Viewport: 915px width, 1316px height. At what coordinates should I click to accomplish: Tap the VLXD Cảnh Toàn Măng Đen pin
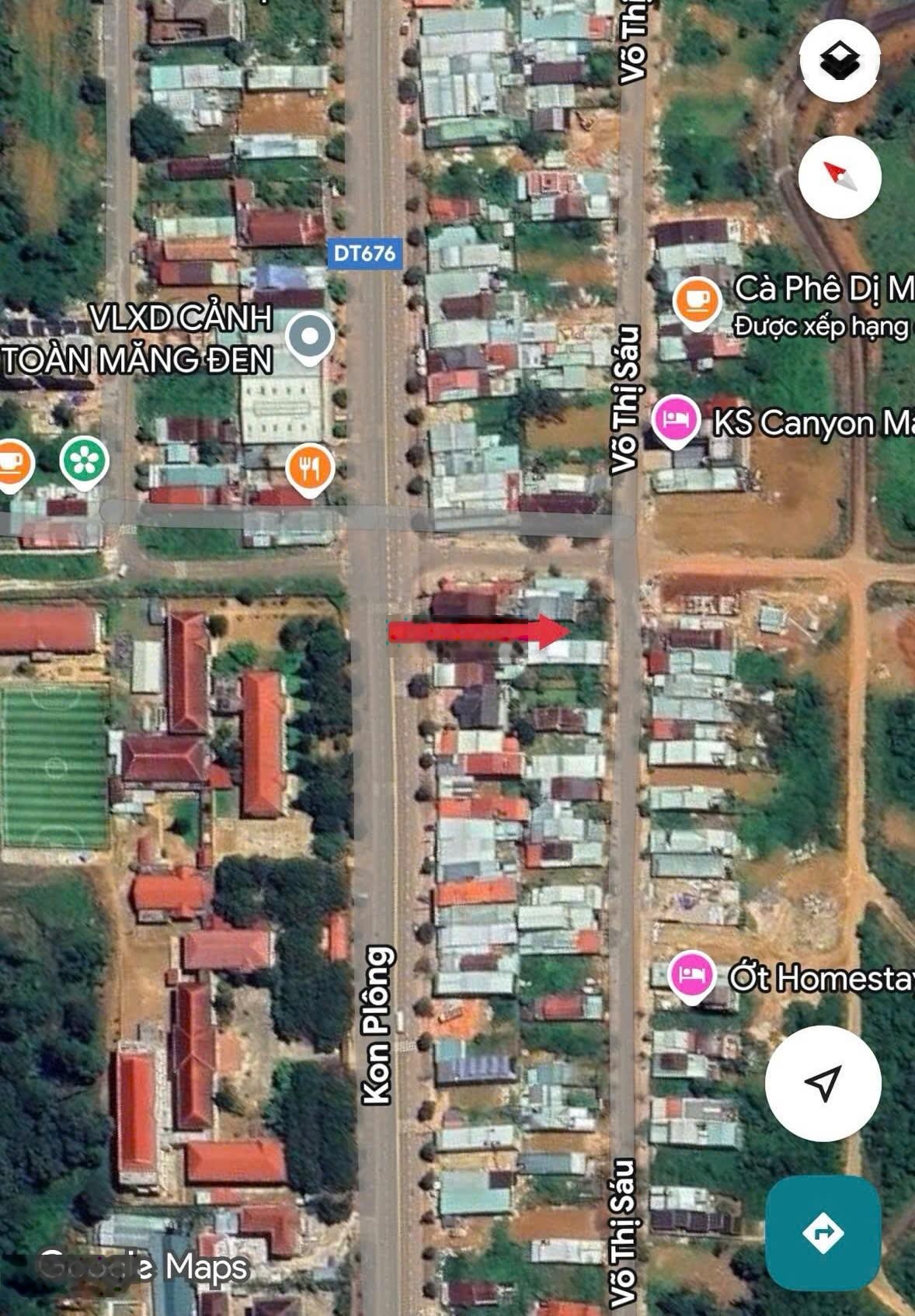[x=309, y=338]
